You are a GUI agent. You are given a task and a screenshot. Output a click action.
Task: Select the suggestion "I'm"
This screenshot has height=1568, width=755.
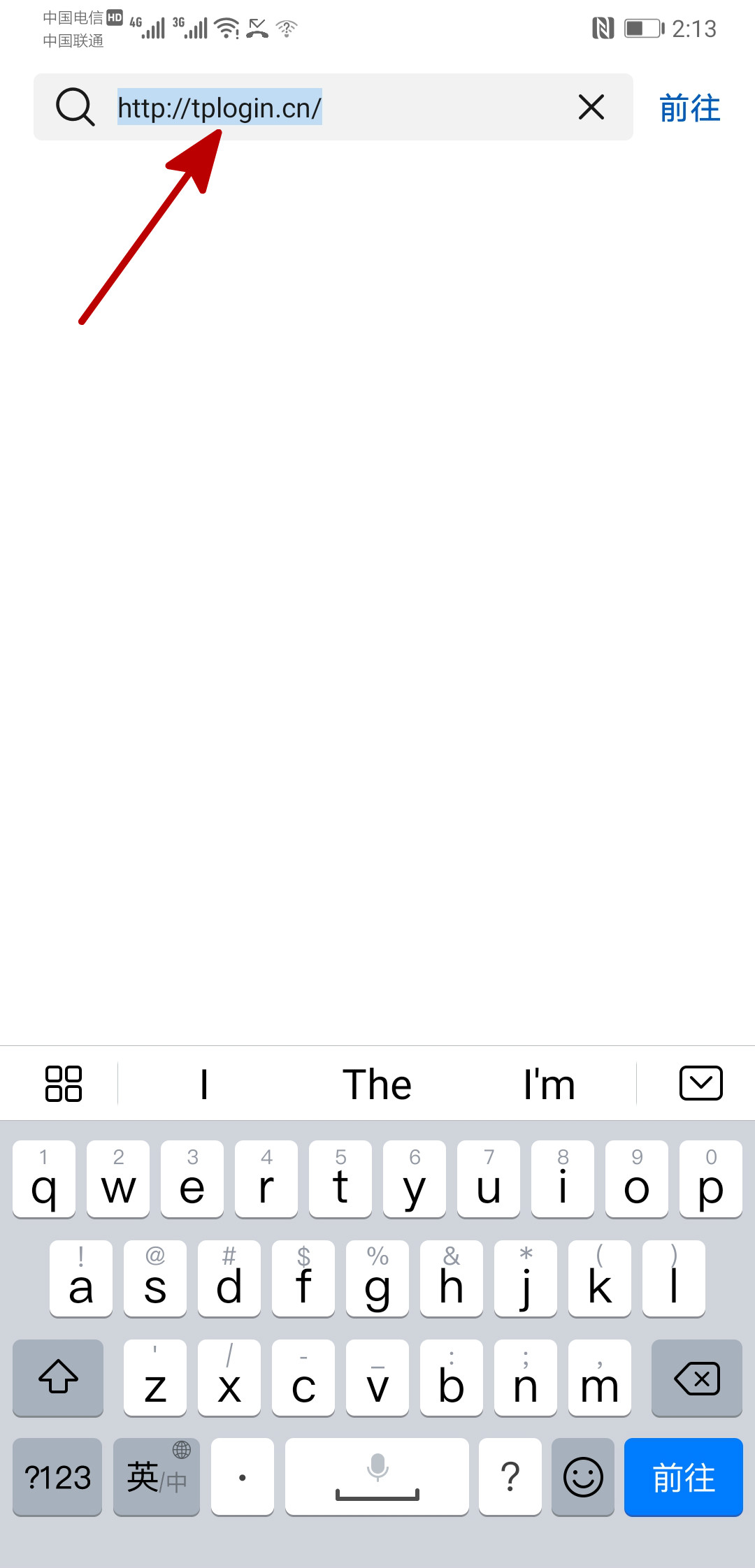[549, 1084]
